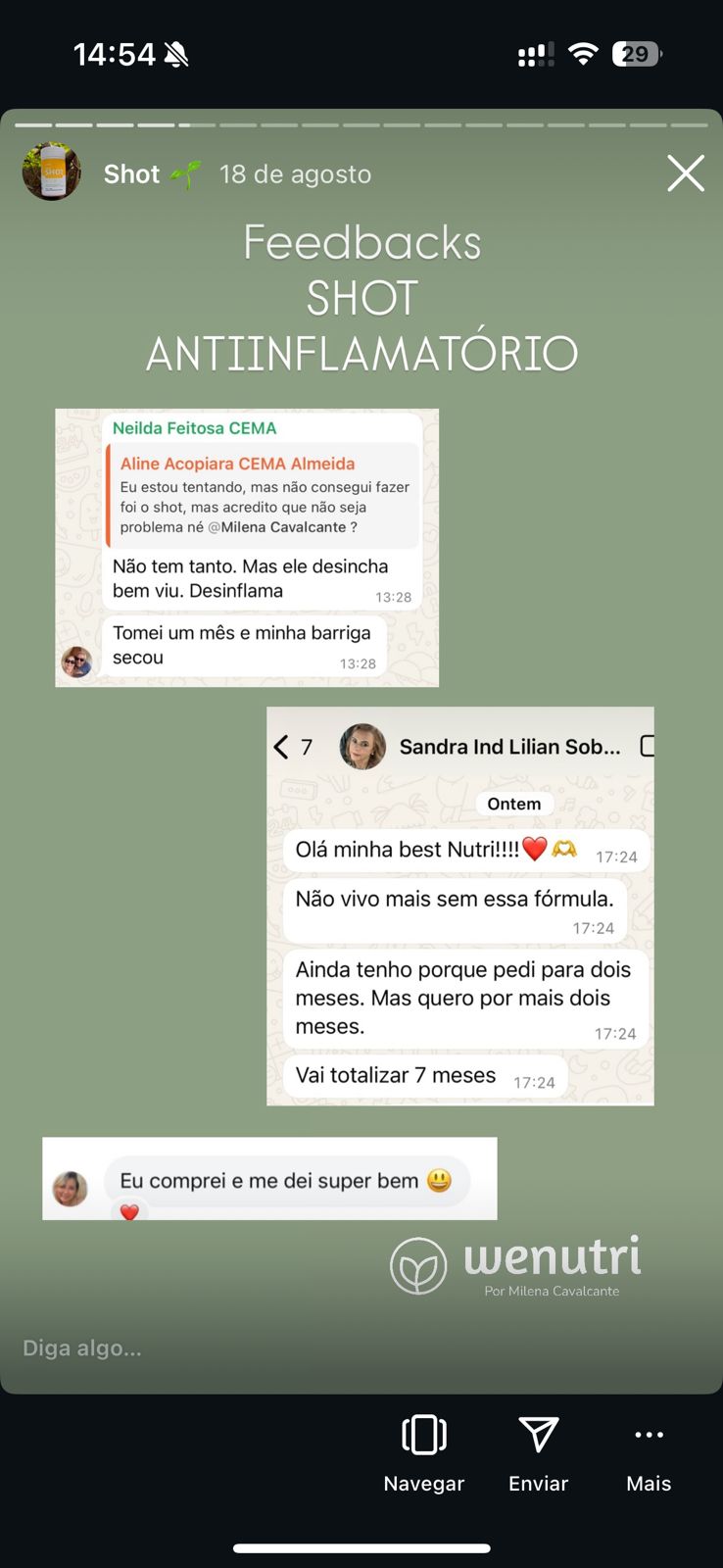
Task: Send this story via Enviar
Action: [x=538, y=1452]
